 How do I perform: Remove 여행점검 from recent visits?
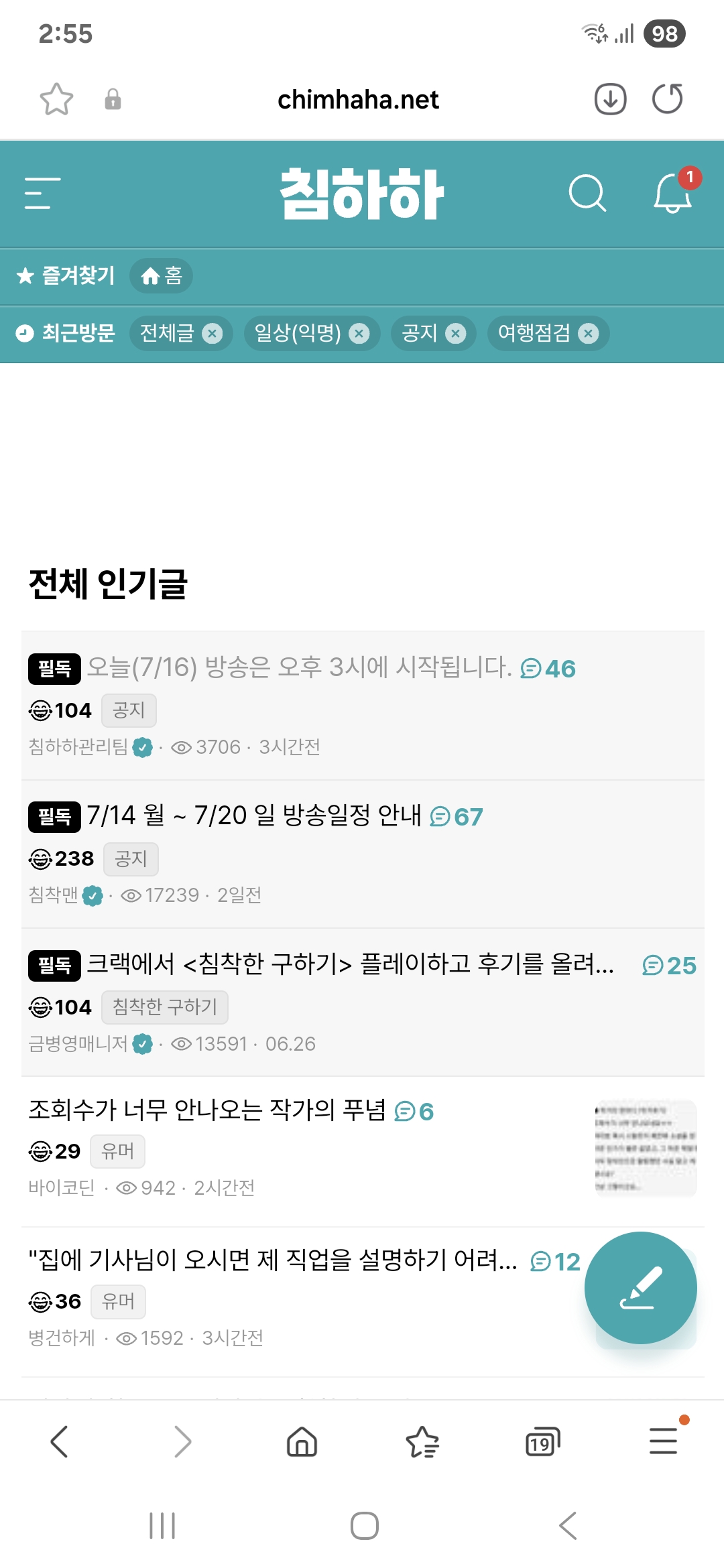pos(589,334)
